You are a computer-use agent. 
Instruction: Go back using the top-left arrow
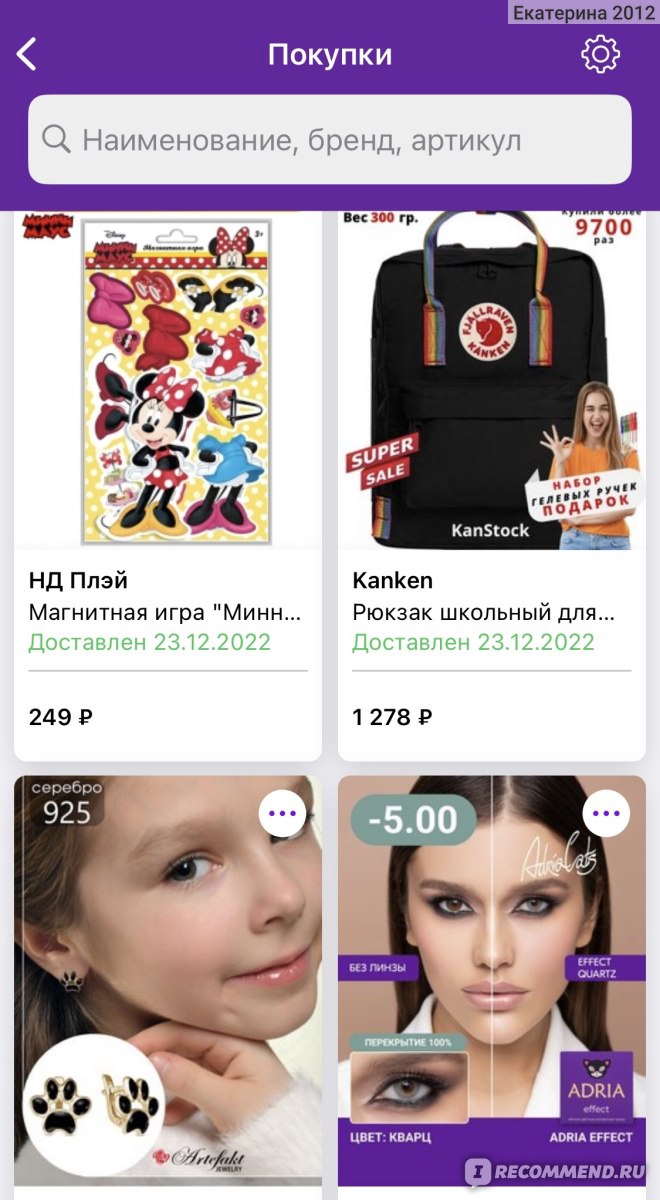27,54
